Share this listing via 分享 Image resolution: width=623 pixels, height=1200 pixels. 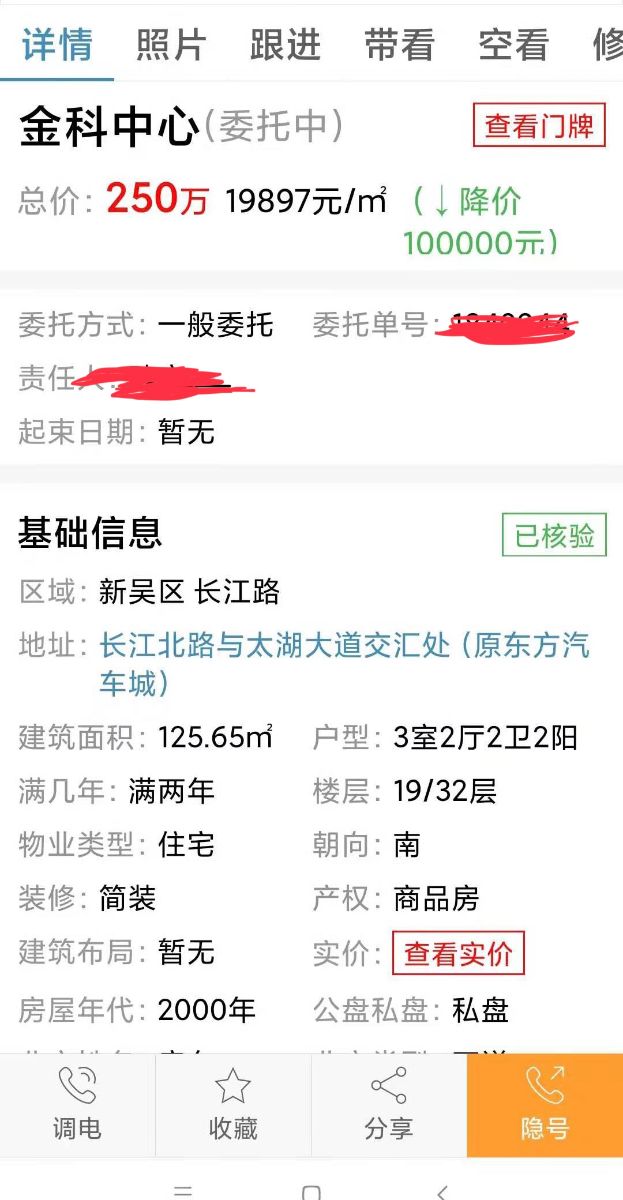[x=389, y=1104]
